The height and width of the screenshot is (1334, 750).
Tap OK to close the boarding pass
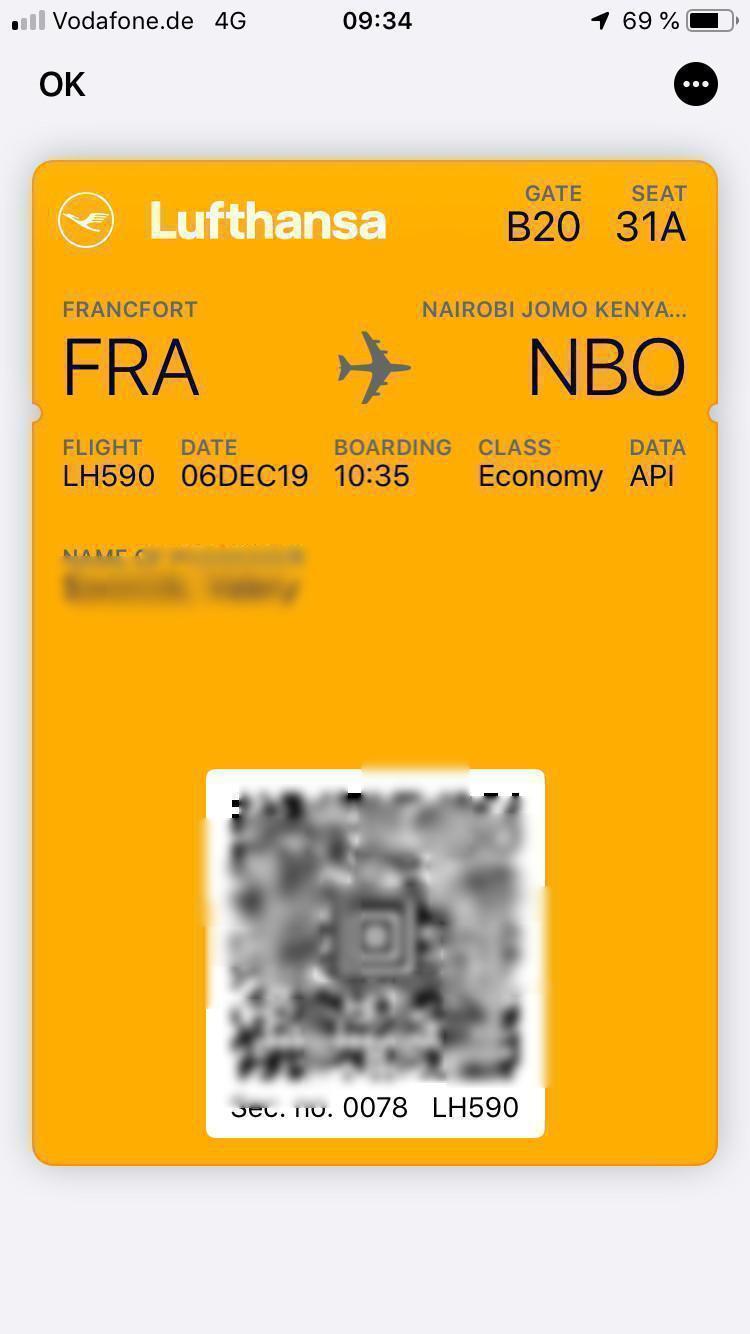(x=62, y=85)
